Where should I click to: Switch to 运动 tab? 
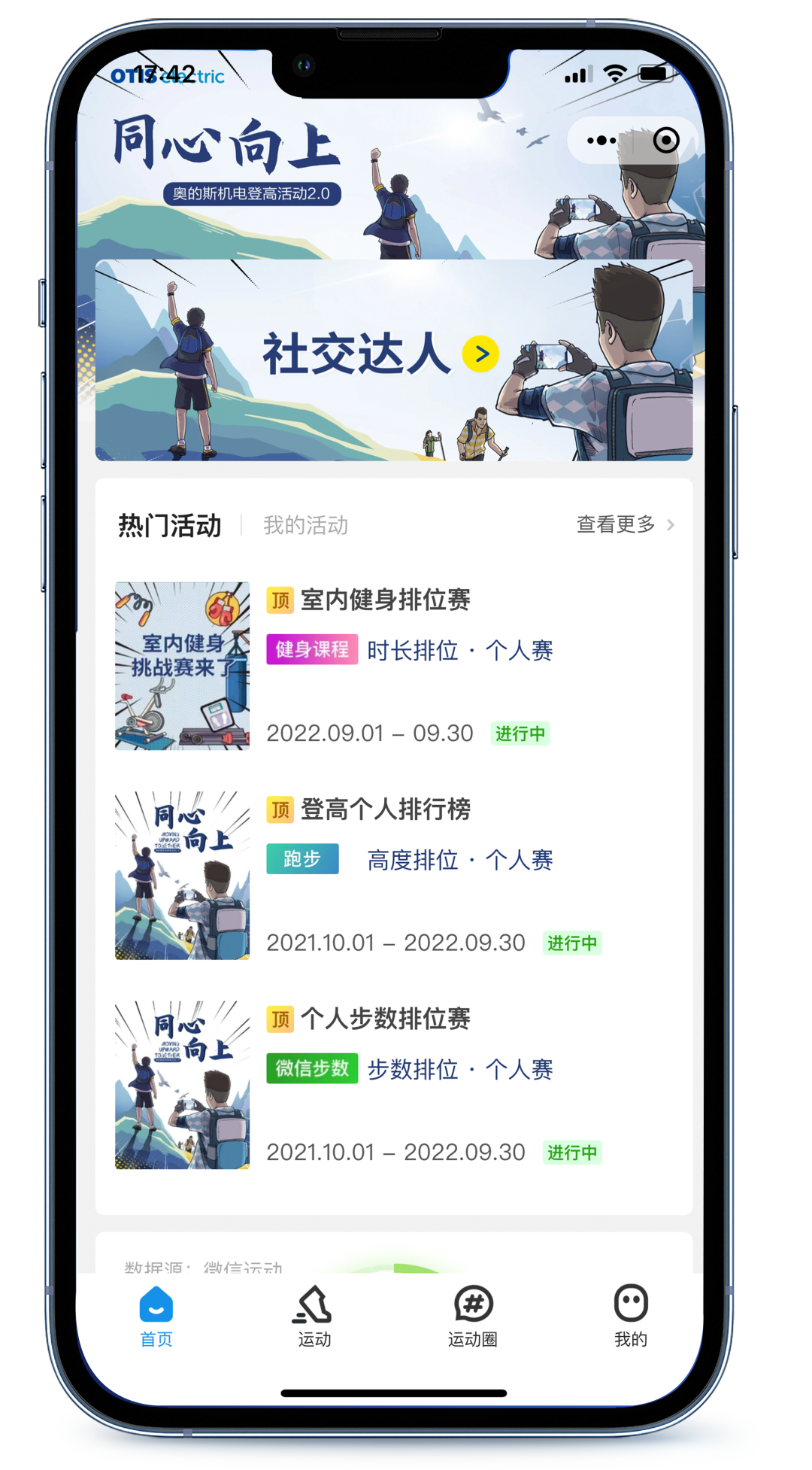tap(314, 1317)
